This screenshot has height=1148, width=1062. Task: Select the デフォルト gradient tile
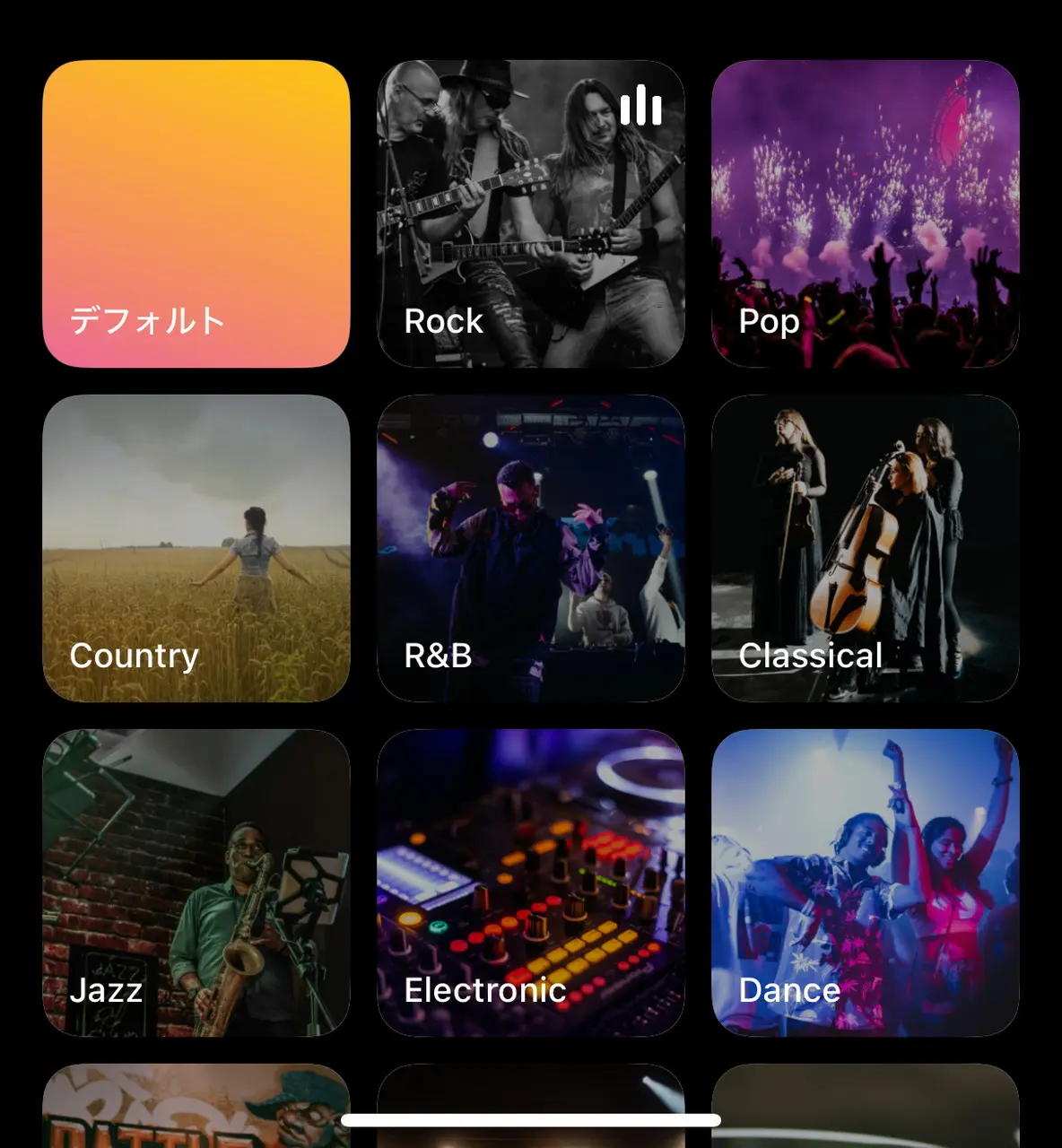pyautogui.click(x=196, y=214)
